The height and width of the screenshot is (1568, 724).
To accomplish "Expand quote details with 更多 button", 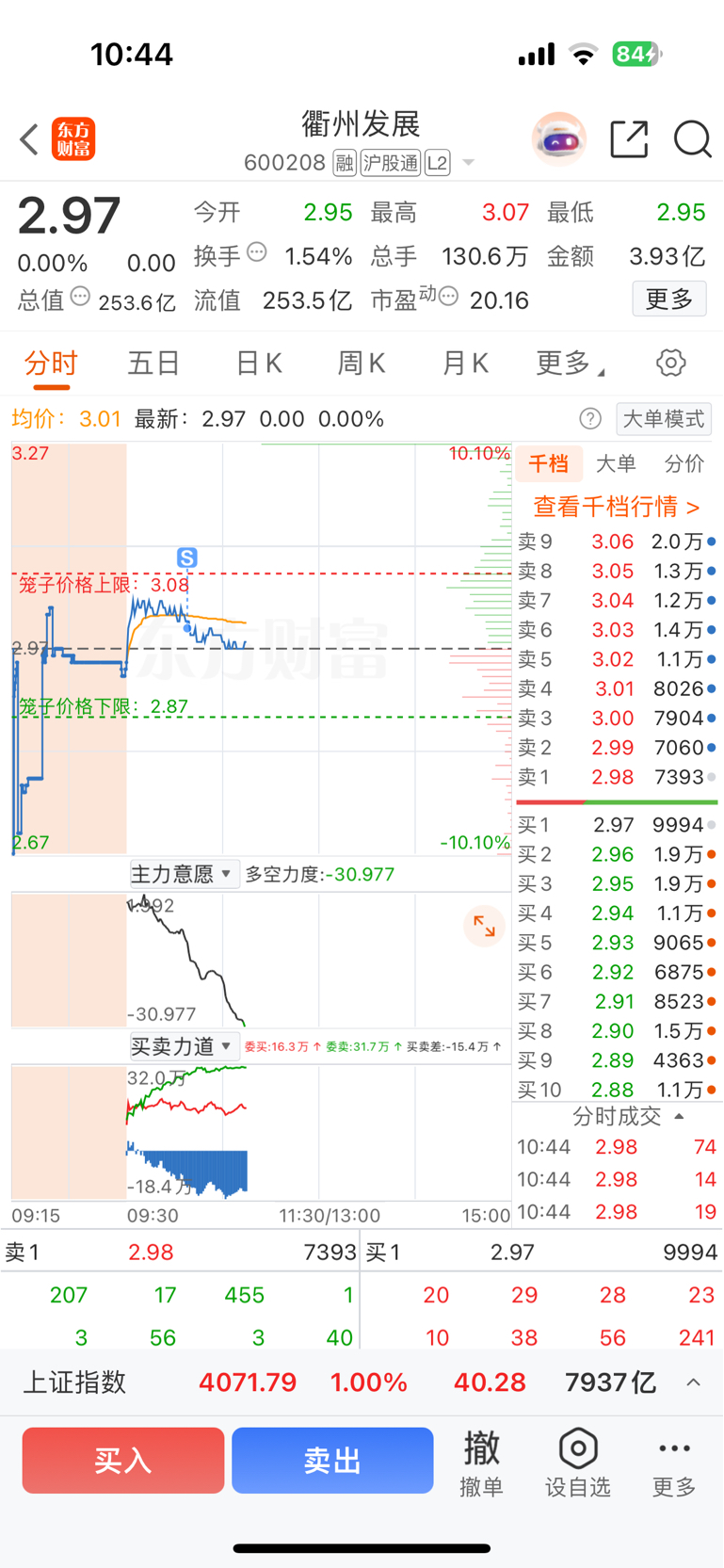I will click(x=669, y=299).
